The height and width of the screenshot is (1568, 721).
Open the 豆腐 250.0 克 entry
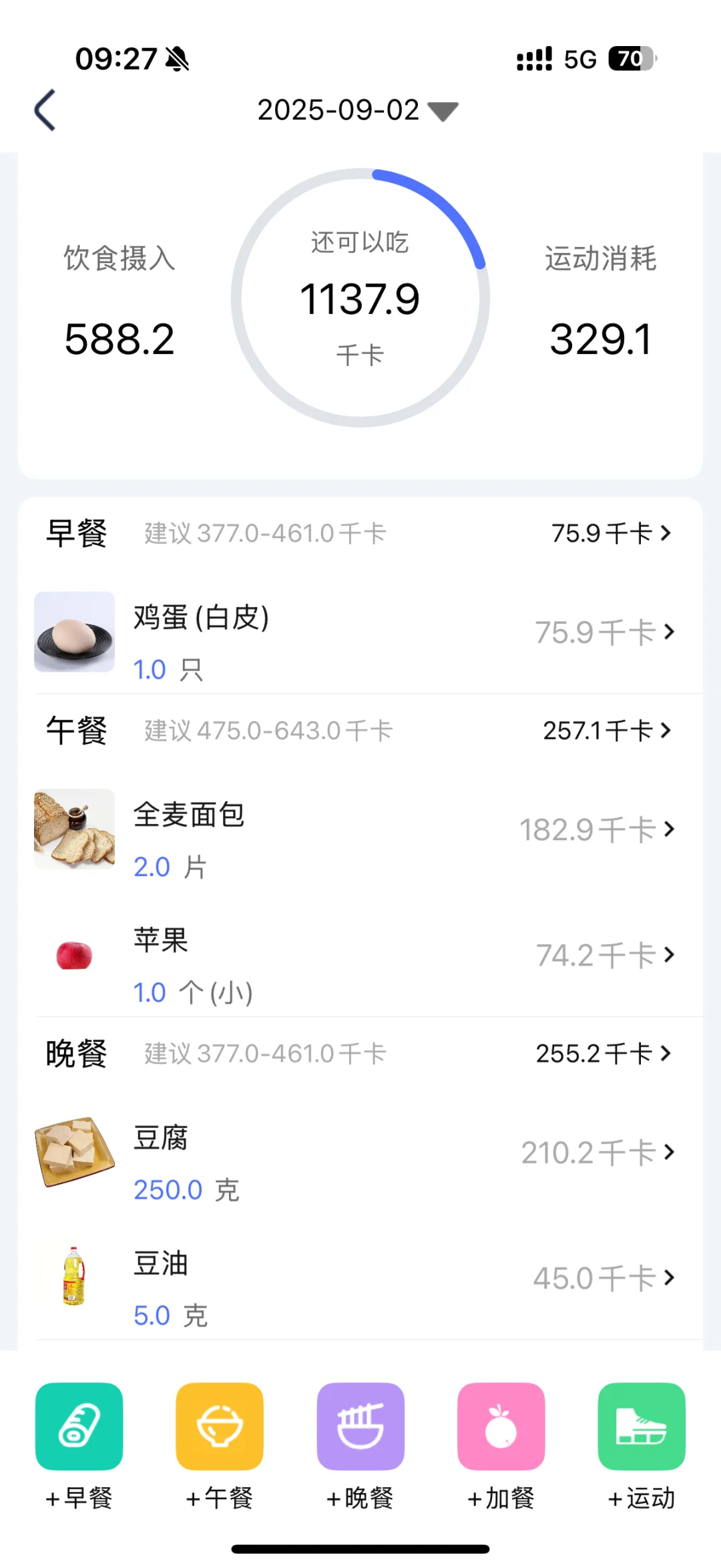[x=360, y=1153]
